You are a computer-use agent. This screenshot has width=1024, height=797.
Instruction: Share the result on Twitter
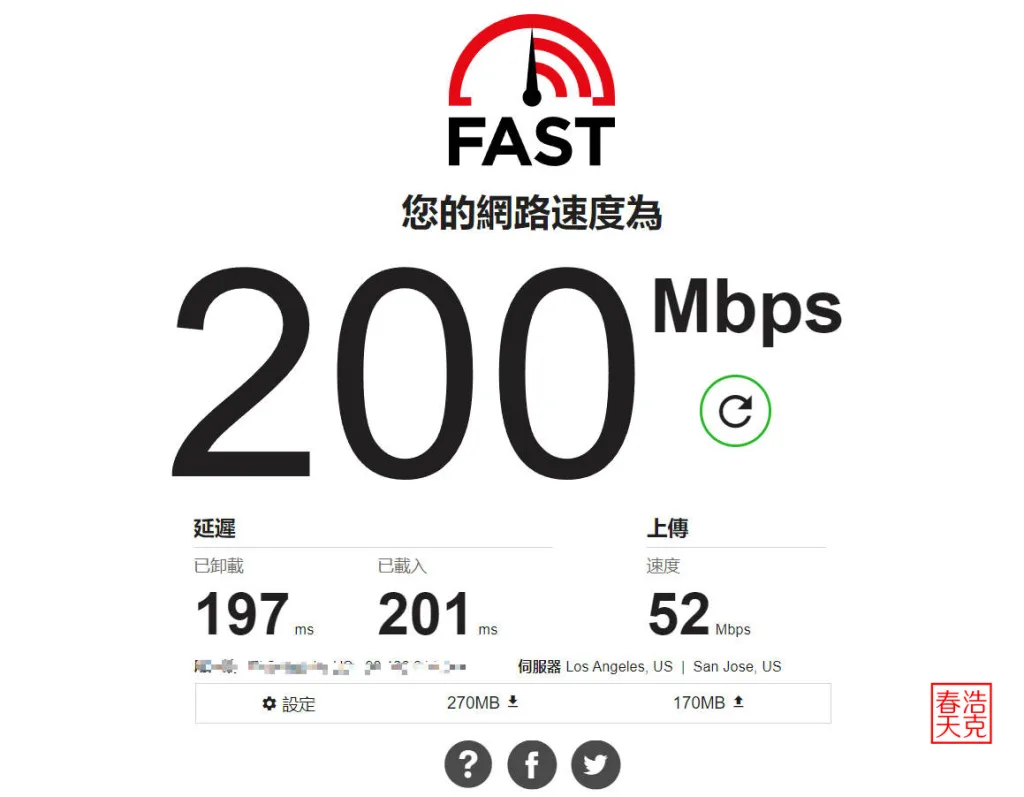pyautogui.click(x=596, y=765)
